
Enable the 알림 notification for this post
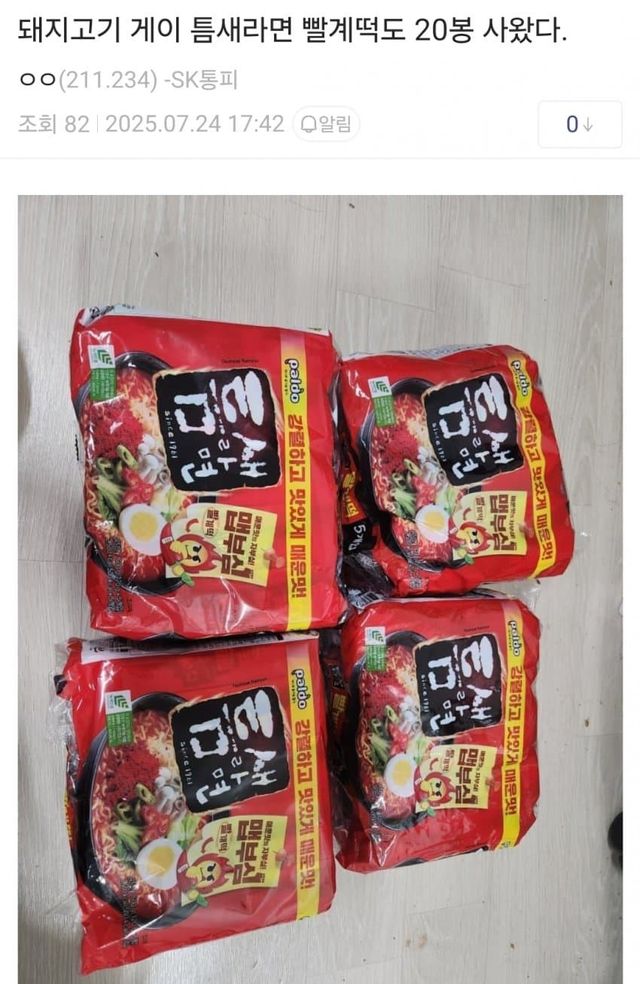(326, 124)
